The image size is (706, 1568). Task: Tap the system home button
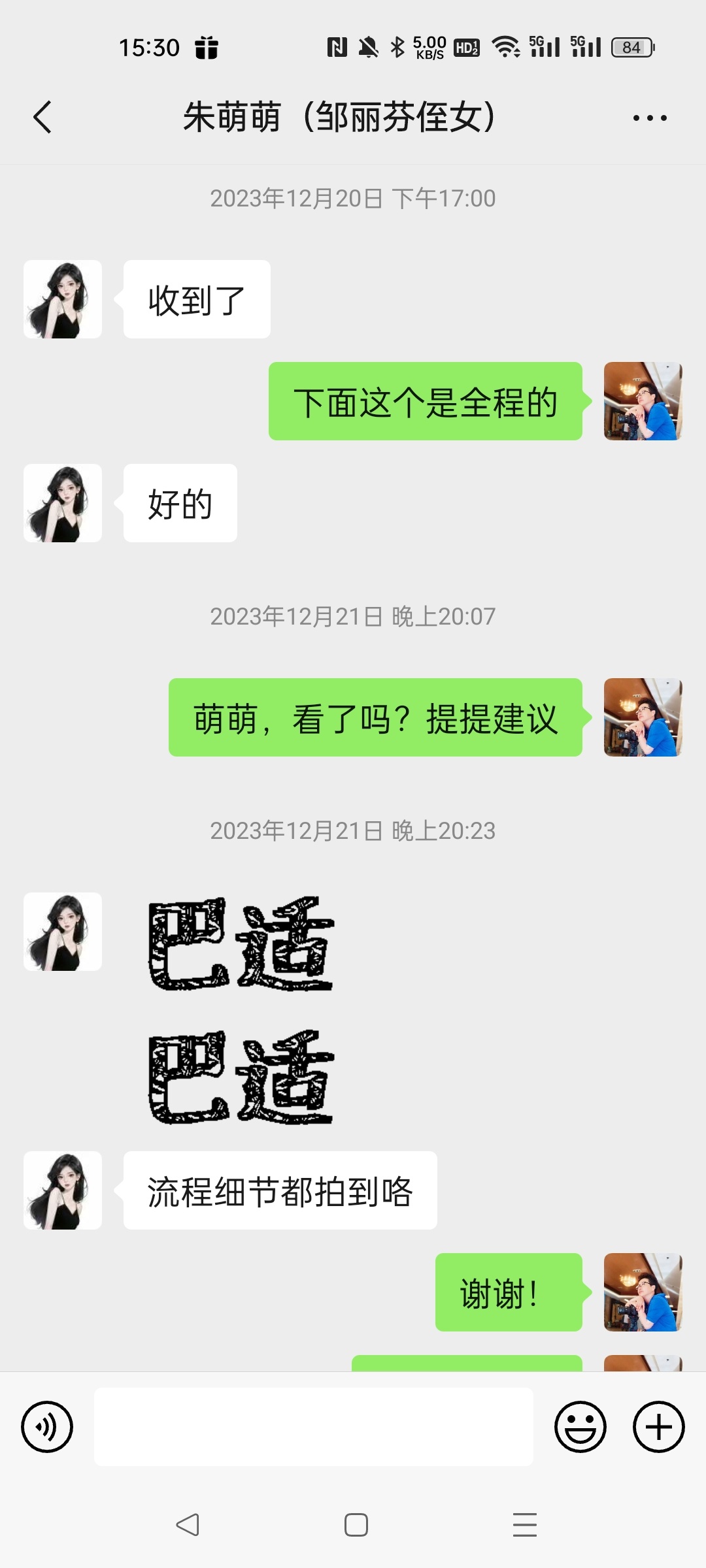[356, 1525]
